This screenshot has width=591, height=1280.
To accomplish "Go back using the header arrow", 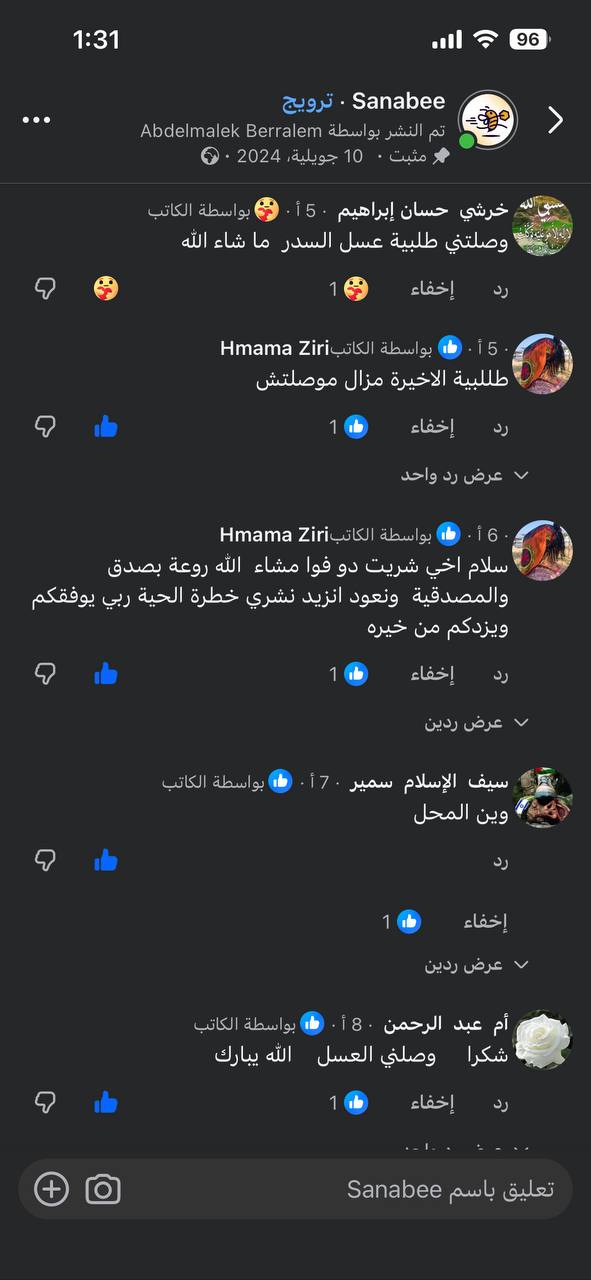I will [556, 120].
